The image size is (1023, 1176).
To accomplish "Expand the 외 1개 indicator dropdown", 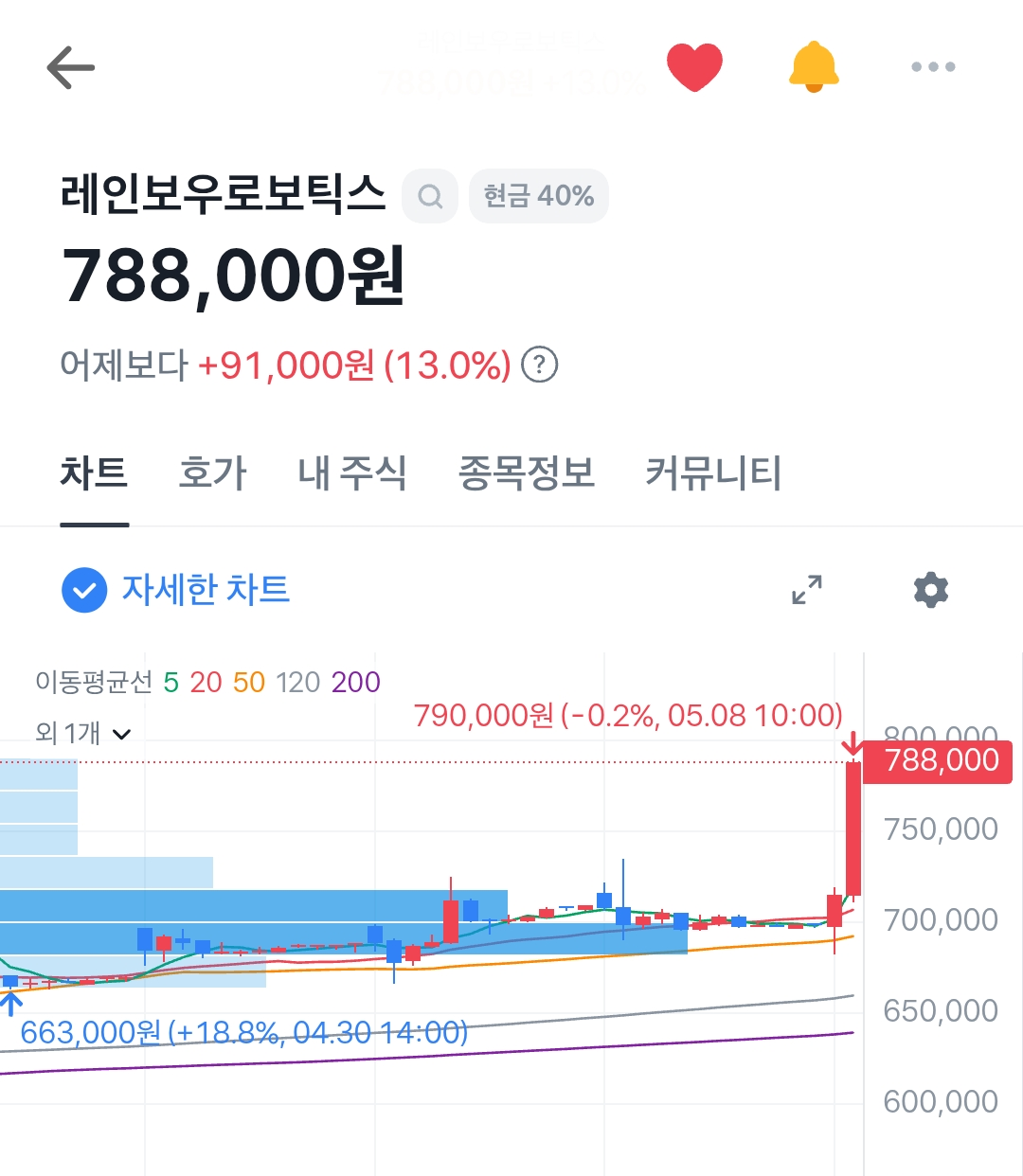I will click(83, 733).
